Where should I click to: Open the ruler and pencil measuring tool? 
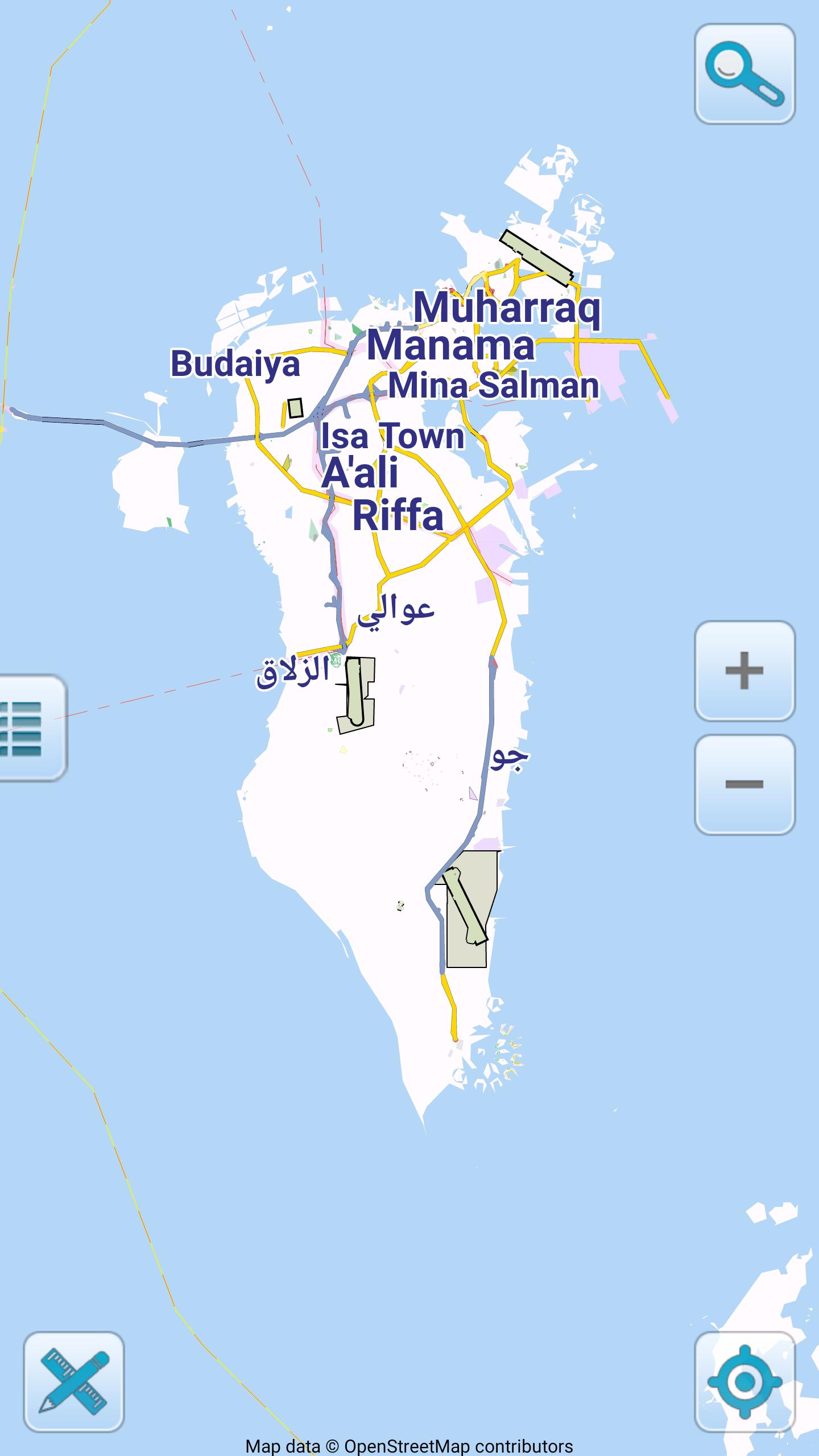(73, 1381)
